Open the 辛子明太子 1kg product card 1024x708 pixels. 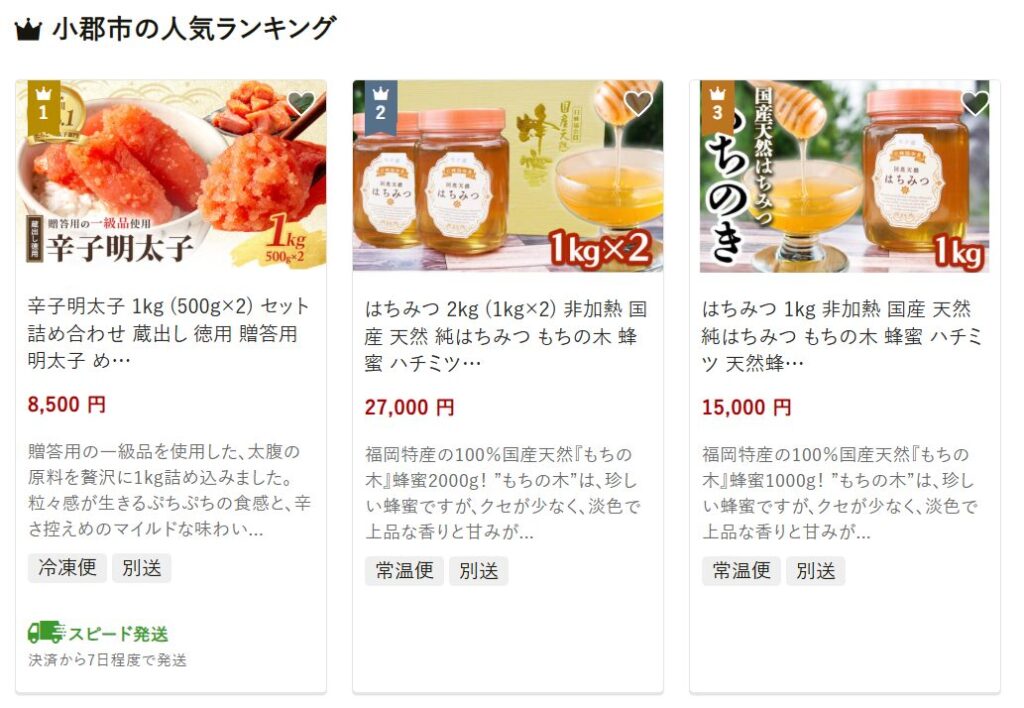tap(169, 332)
